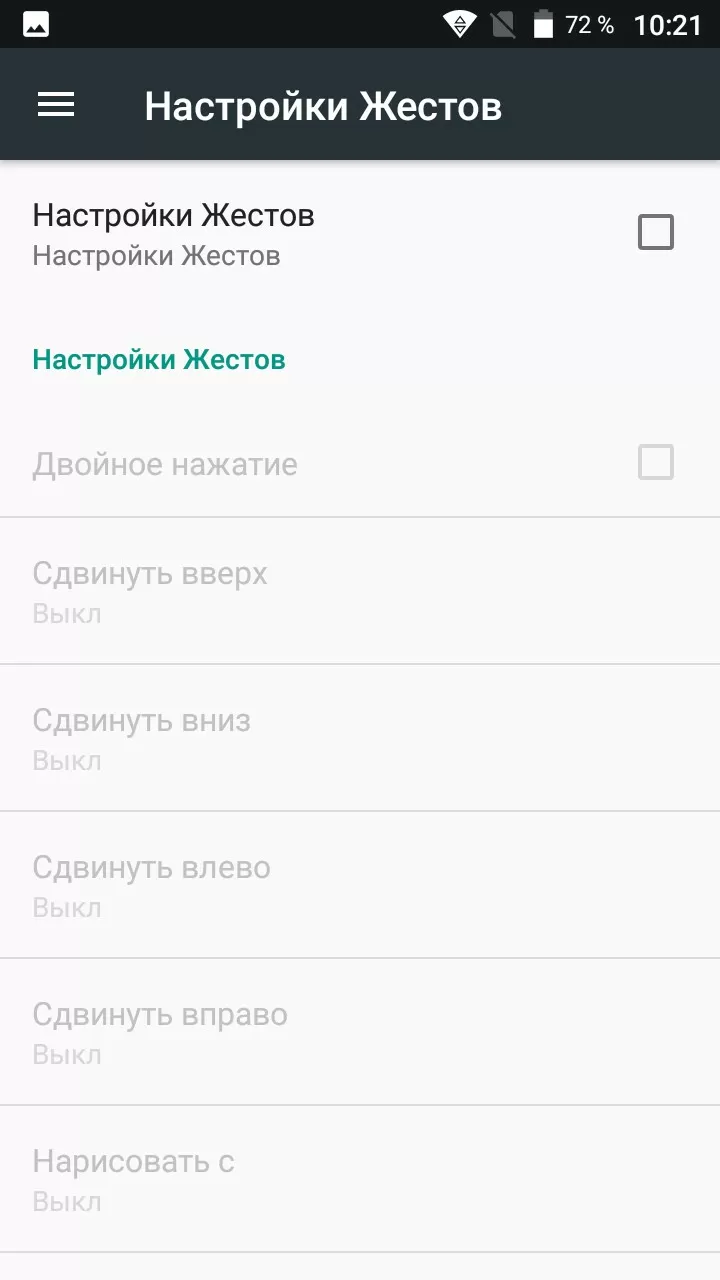Select the Сдвинуть влево row
Image resolution: width=720 pixels, height=1280 pixels.
tap(360, 885)
